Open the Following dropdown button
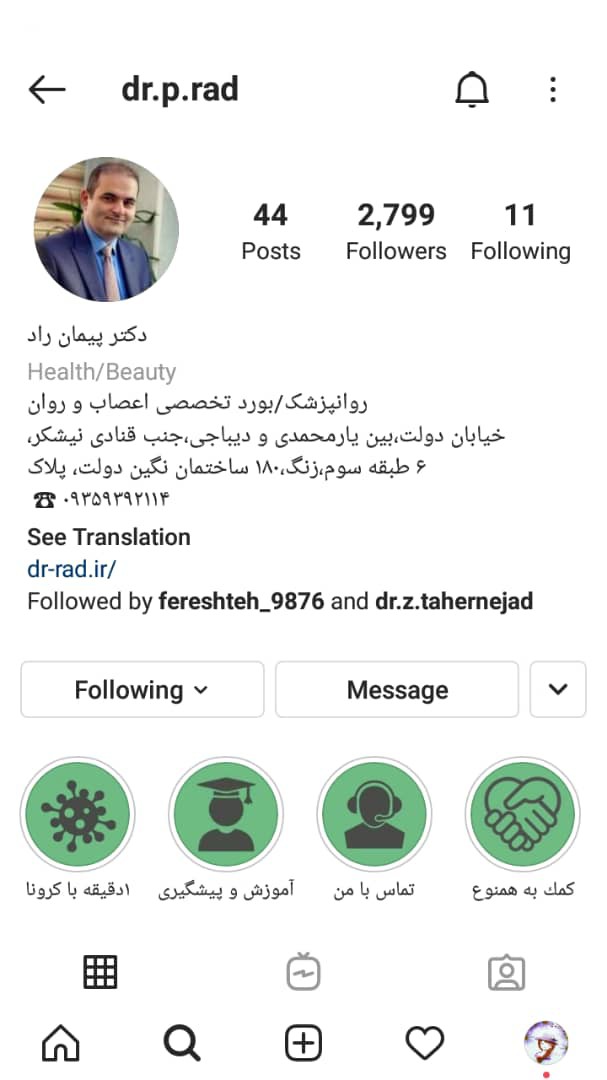Image resolution: width=607 pixels, height=1080 pixels. (142, 690)
